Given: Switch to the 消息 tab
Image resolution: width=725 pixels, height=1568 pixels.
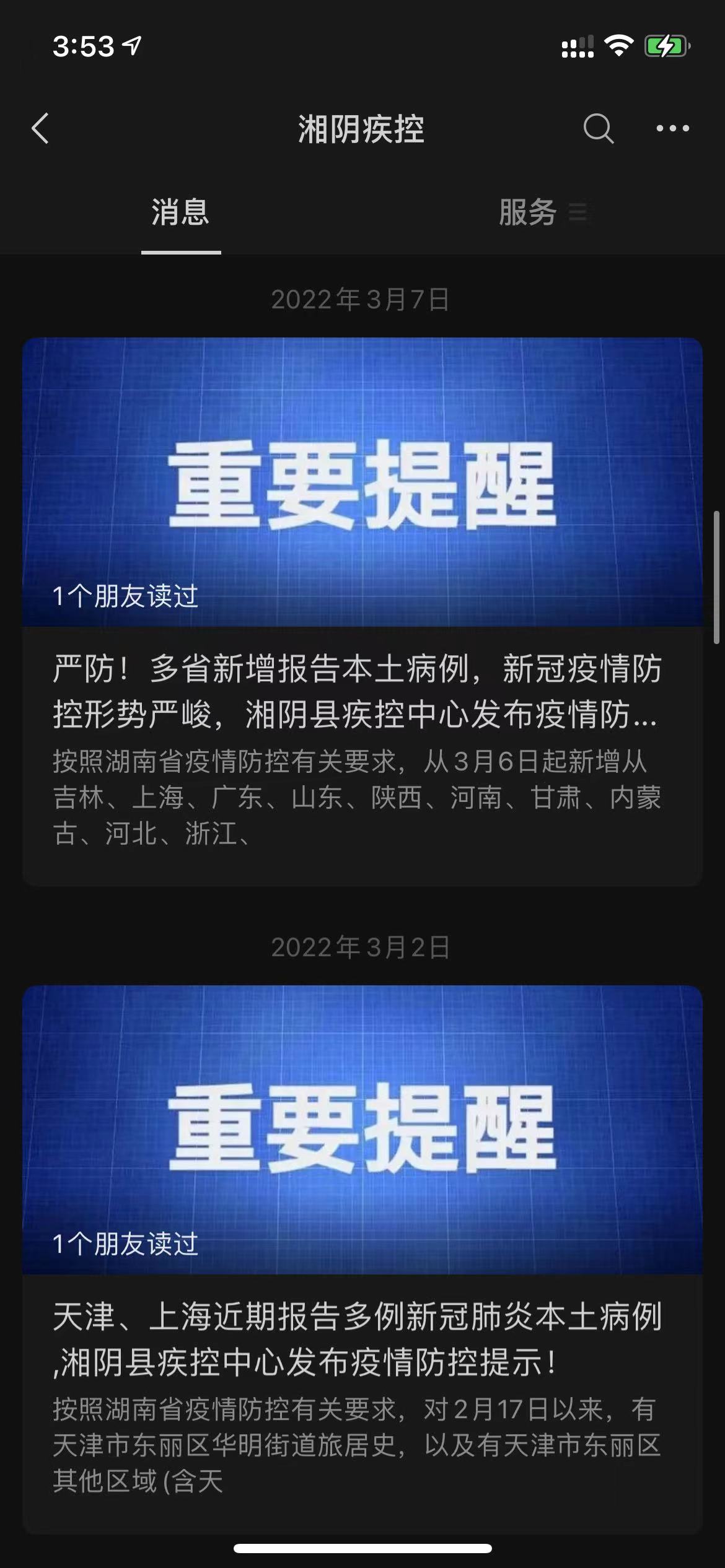Looking at the screenshot, I should tap(180, 213).
